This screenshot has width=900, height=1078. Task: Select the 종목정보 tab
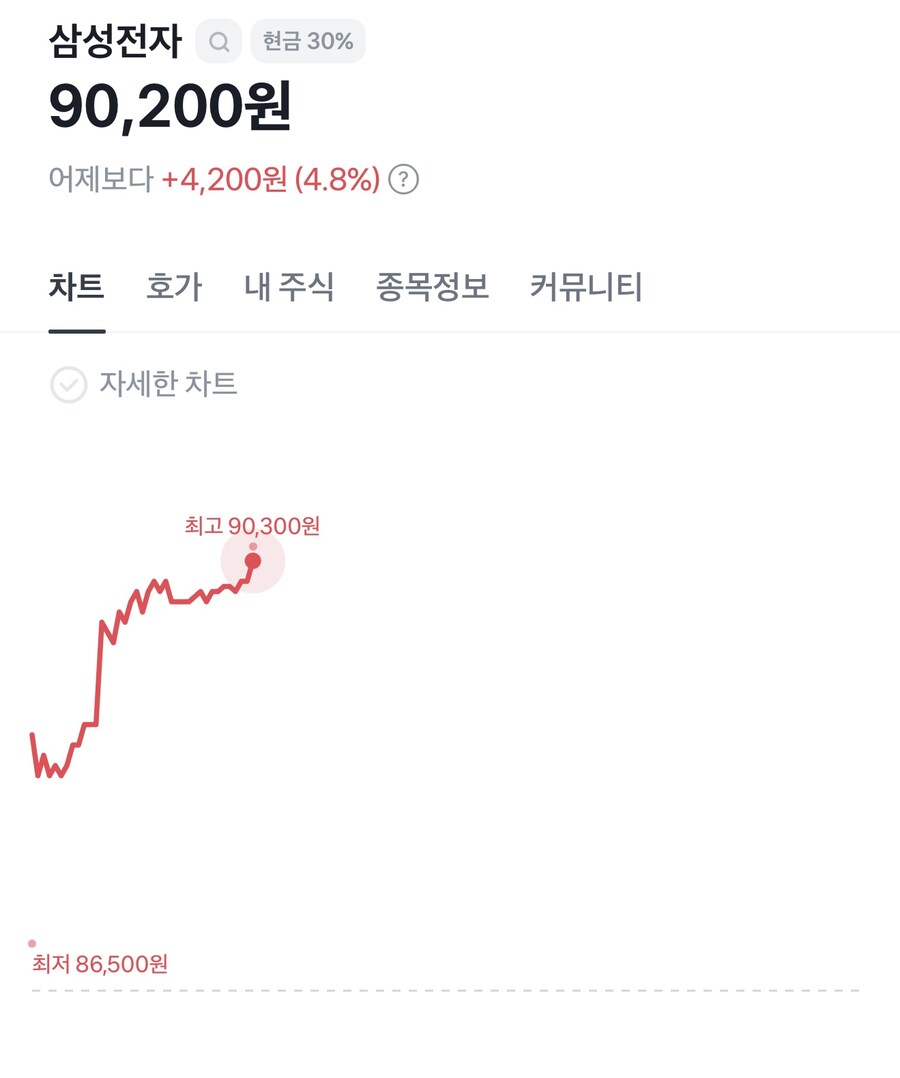tap(432, 288)
